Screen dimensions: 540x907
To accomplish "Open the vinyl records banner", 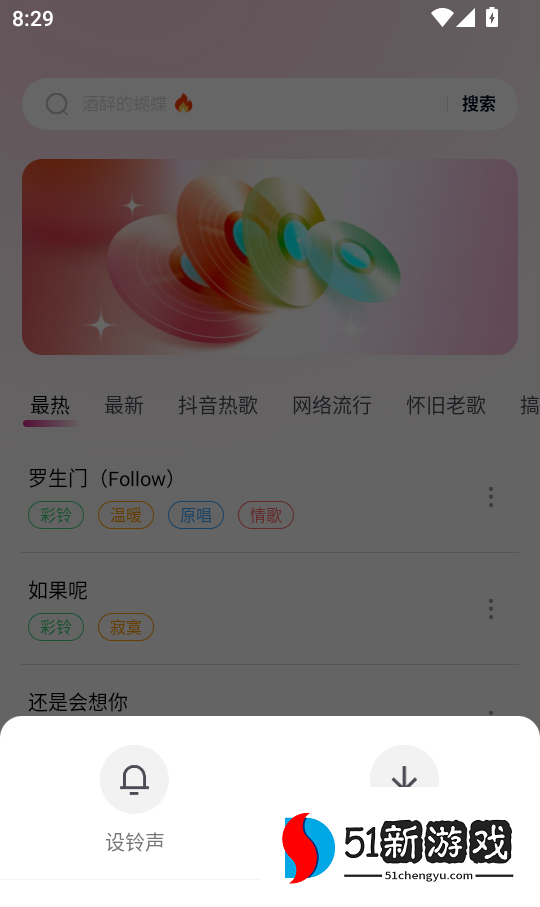I will click(270, 257).
